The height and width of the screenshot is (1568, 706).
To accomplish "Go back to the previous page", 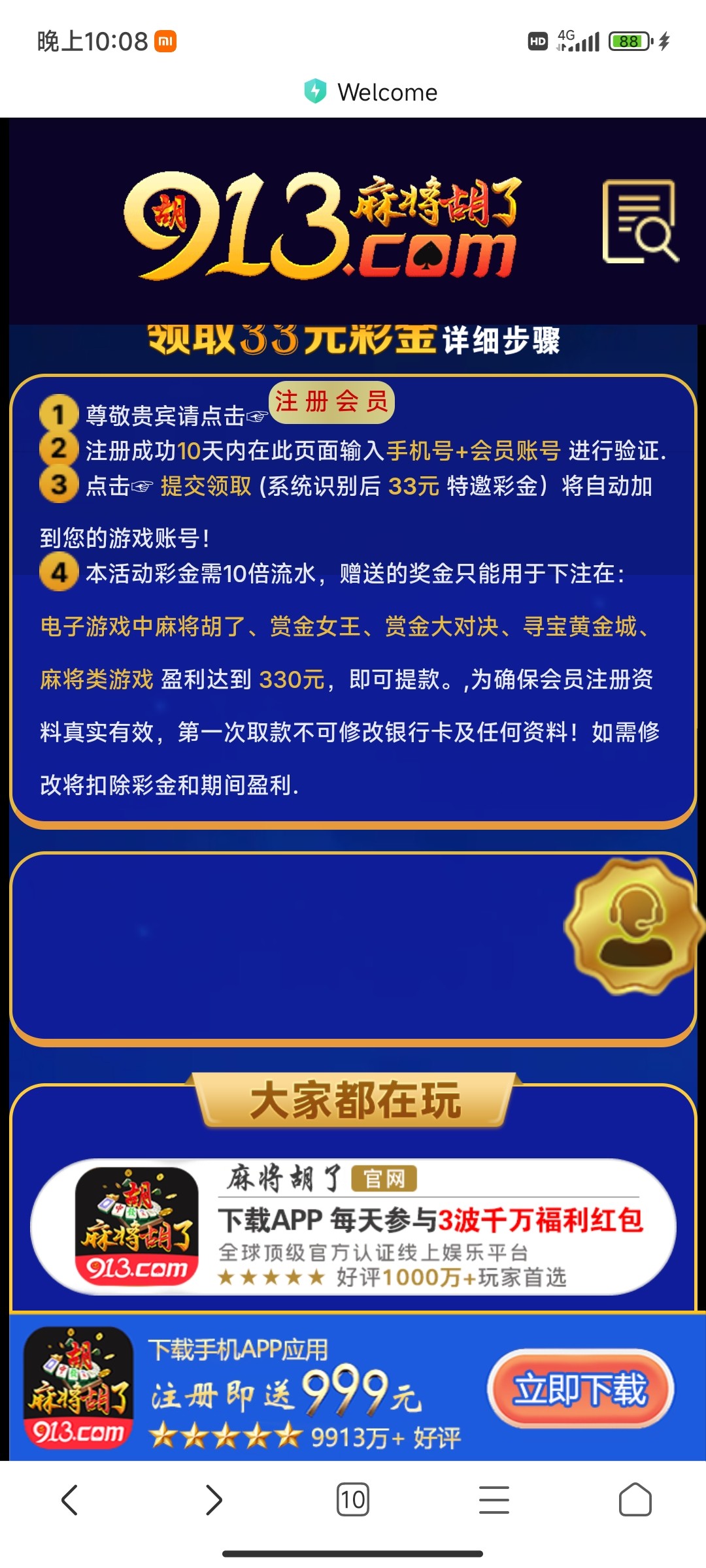I will (70, 1499).
